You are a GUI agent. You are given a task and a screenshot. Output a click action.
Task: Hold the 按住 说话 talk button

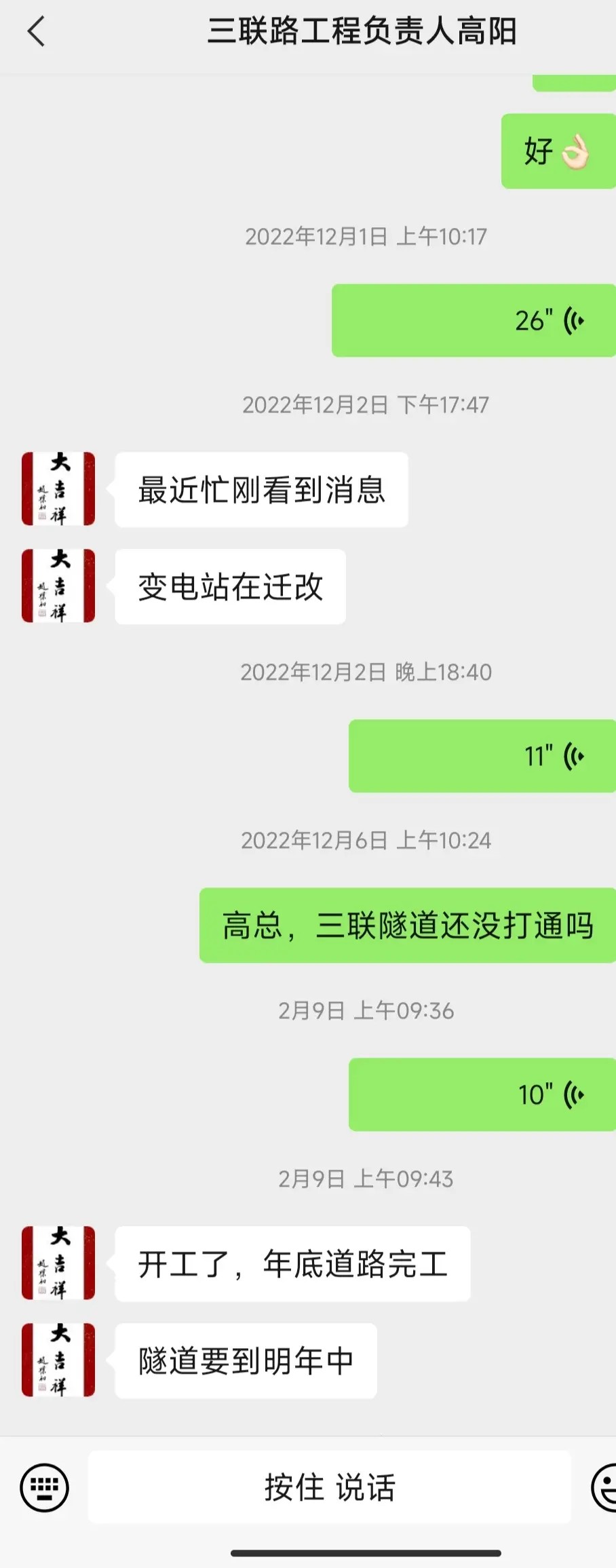pos(330,1487)
